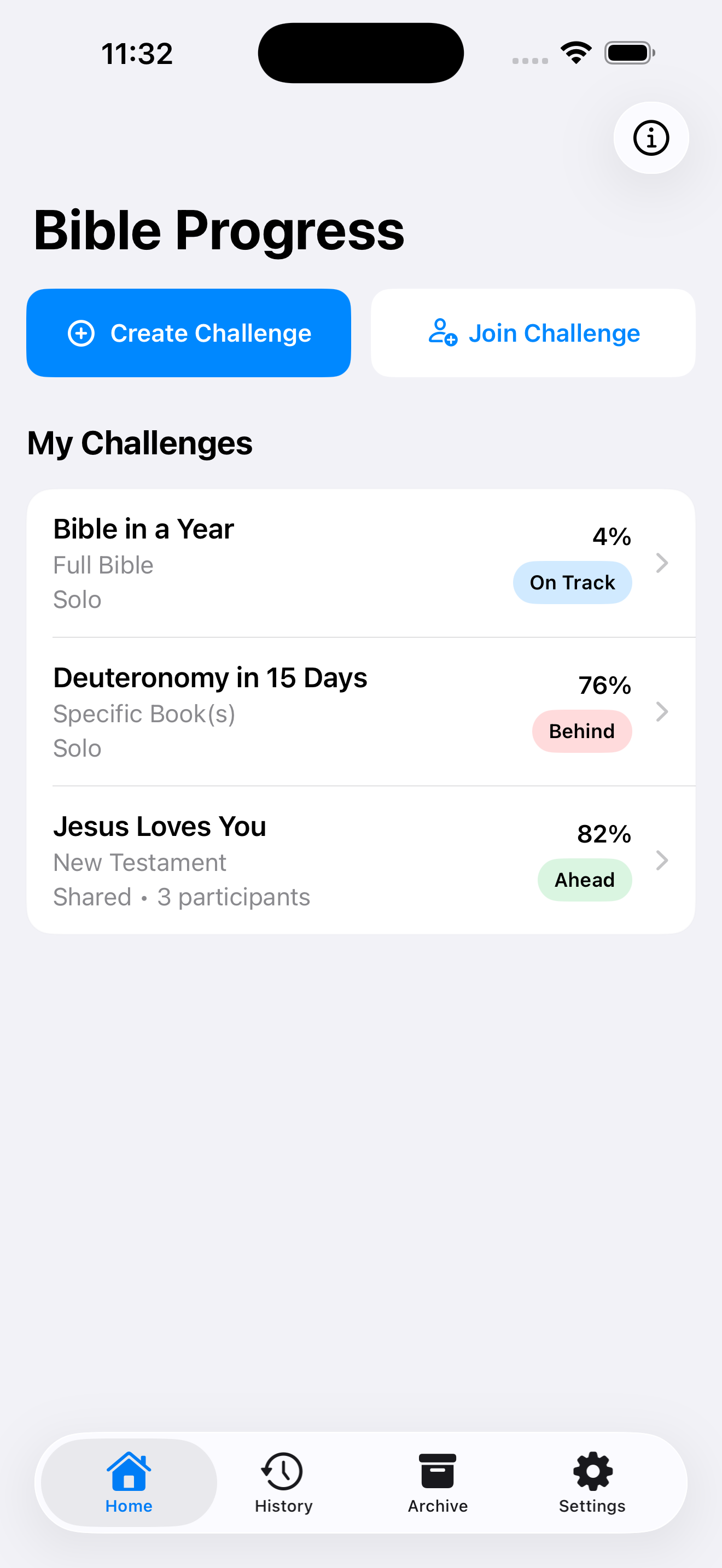Viewport: 722px width, 1568px height.
Task: Open the Bible in a Year challenge
Action: click(x=360, y=563)
